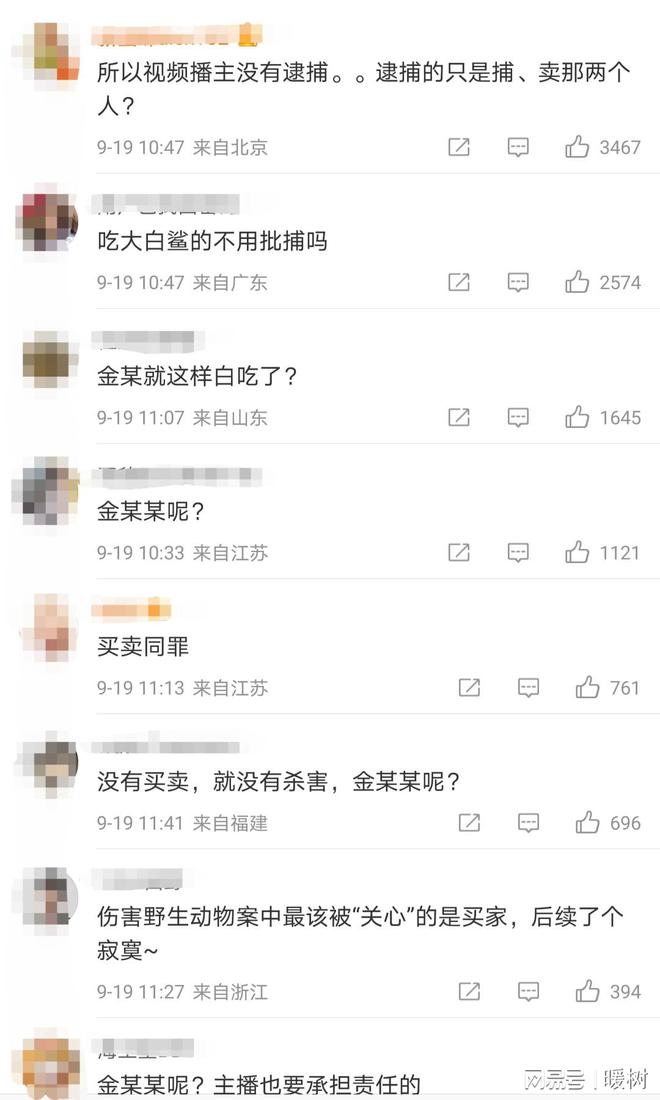The image size is (660, 1100).
Task: Open the avatar of the 广东 commenter
Action: [x=49, y=222]
